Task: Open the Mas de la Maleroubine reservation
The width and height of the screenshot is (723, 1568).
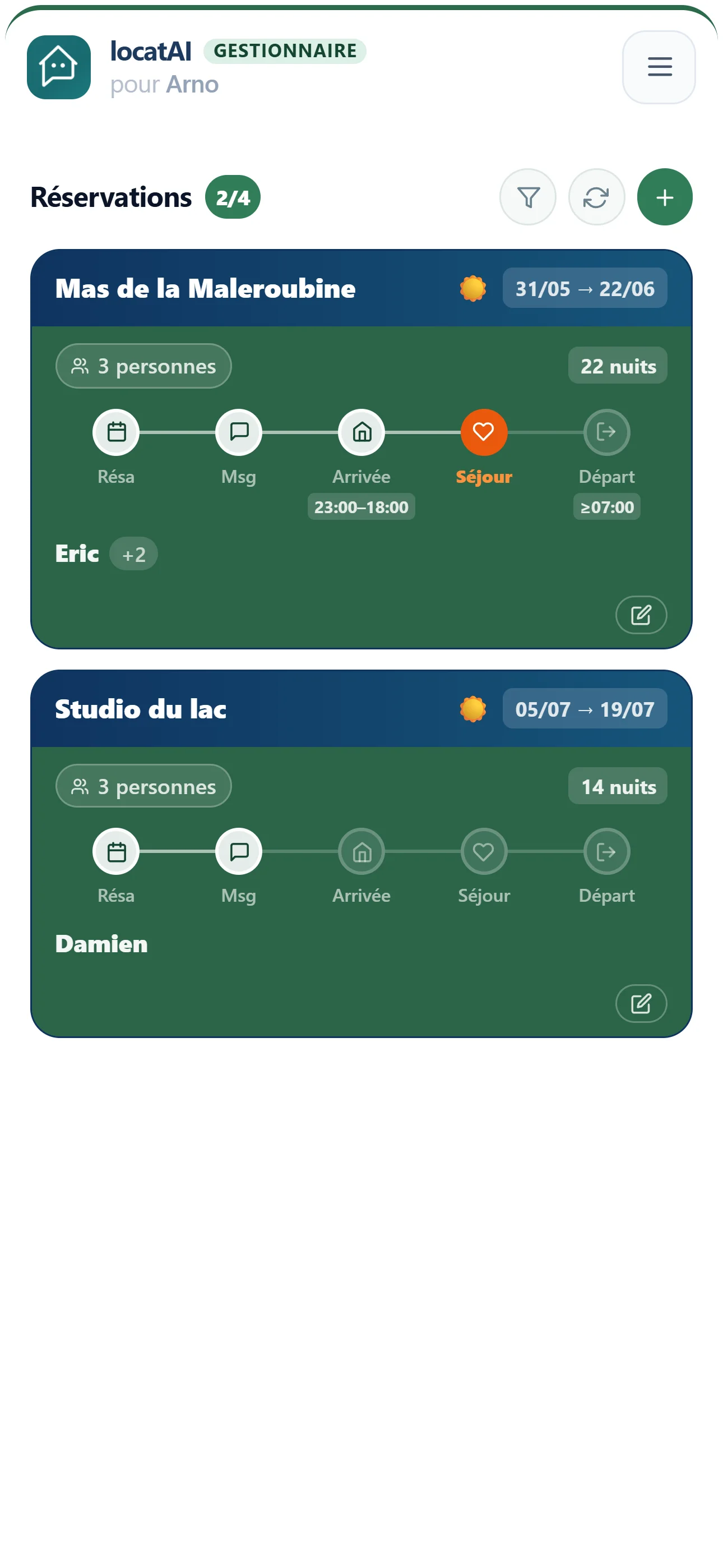Action: pyautogui.click(x=361, y=449)
